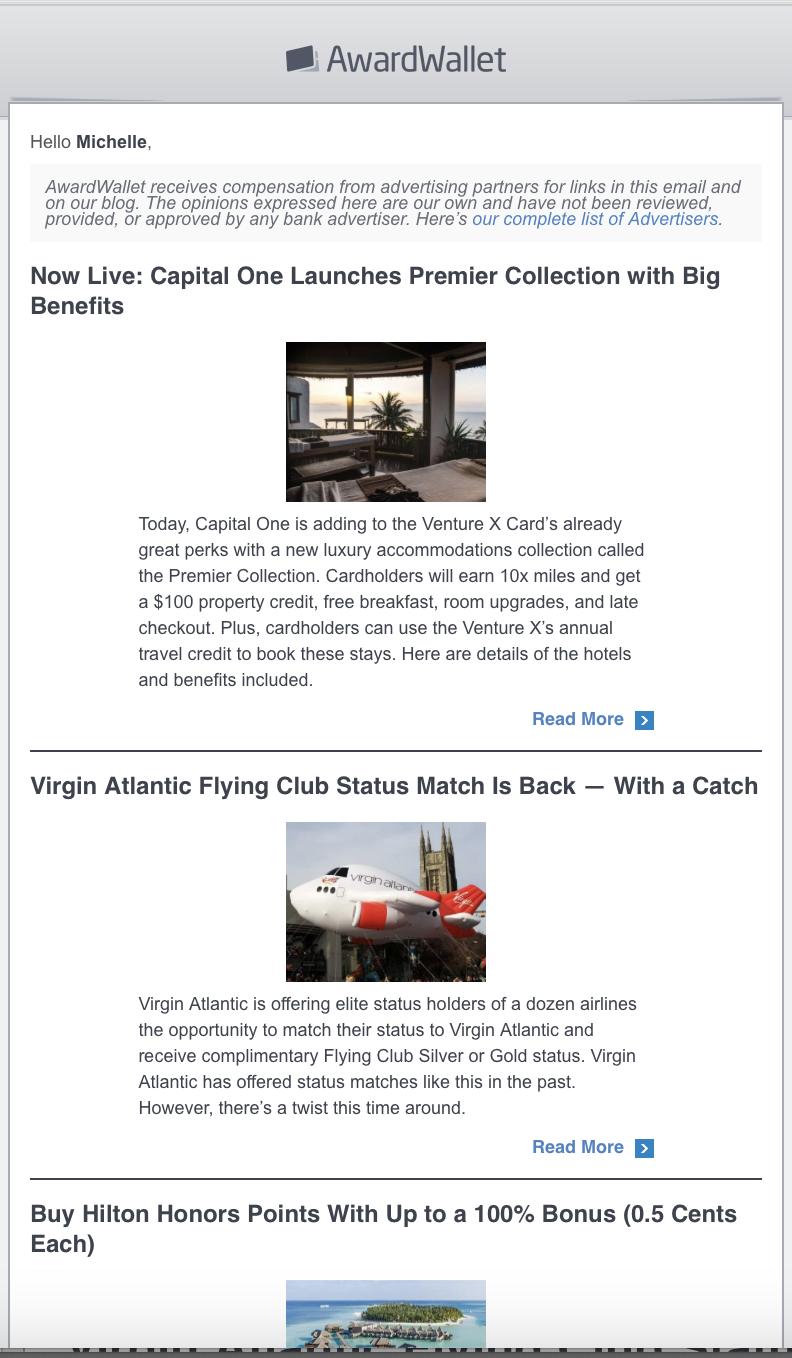Open the complete list of Advertisers link

[595, 219]
